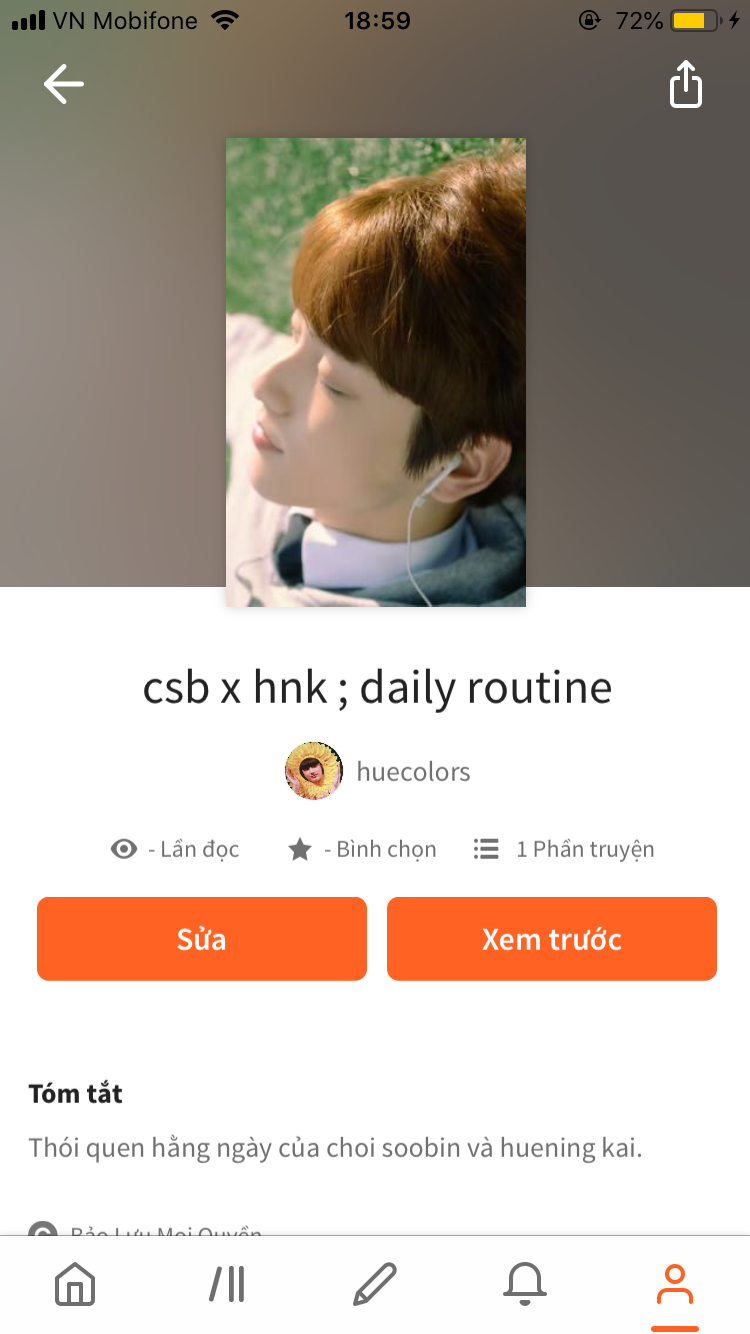Open the 1 Phần truyện chapter list
Image resolution: width=750 pixels, height=1334 pixels.
coord(565,849)
